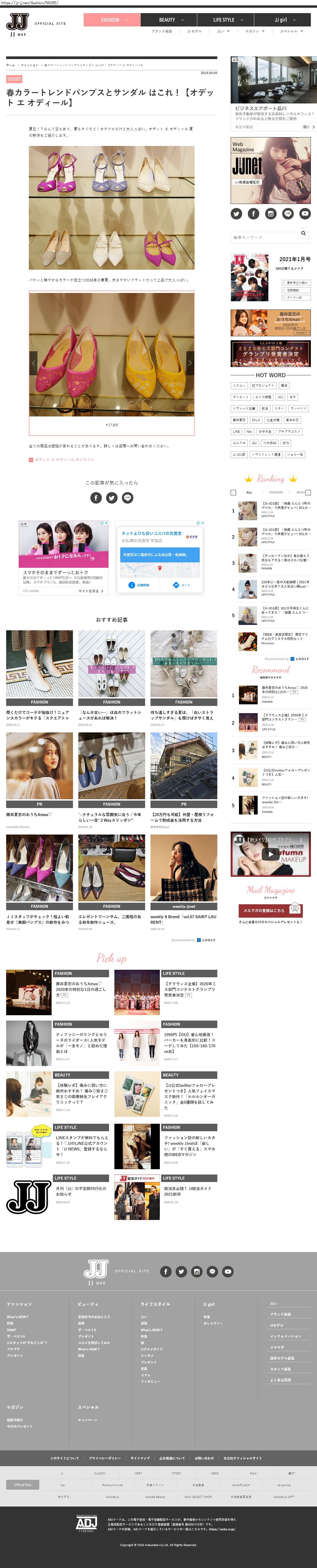Open the YouTube icon in the sidebar

click(x=305, y=214)
